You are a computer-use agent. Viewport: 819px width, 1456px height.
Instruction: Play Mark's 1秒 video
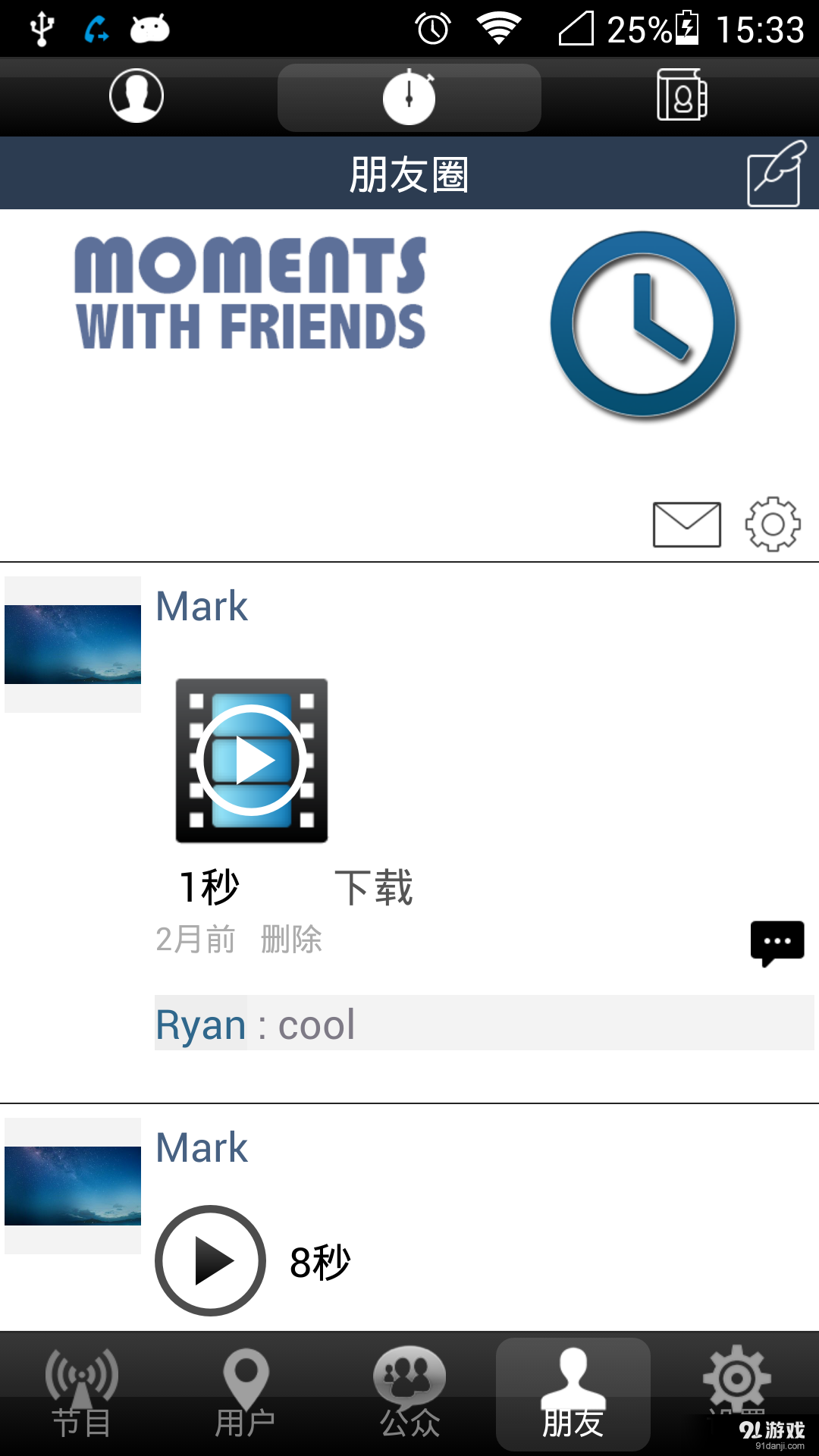(252, 762)
